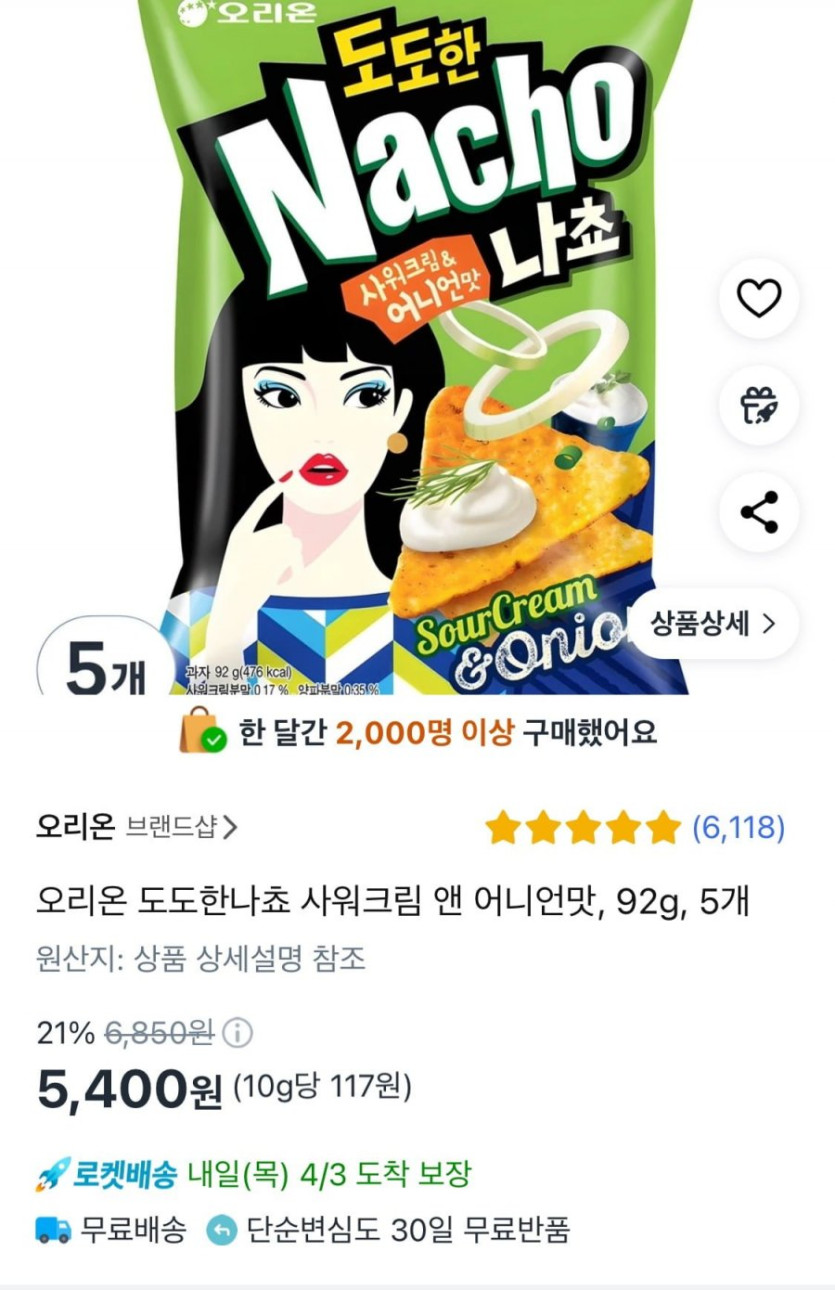Open 상품상세 product details
Image resolution: width=835 pixels, height=1290 pixels.
(x=713, y=624)
